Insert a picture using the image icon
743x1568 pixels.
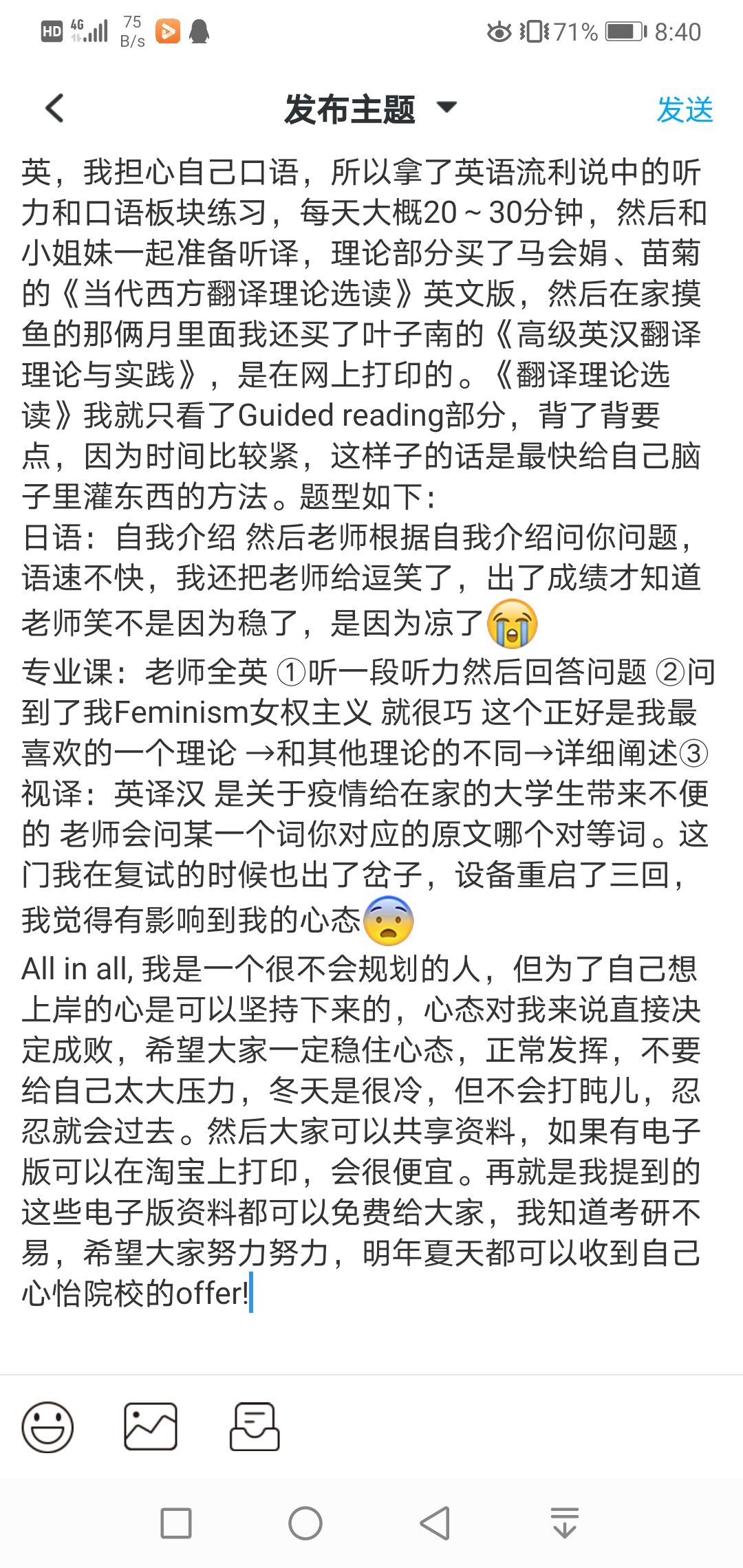pyautogui.click(x=151, y=1427)
